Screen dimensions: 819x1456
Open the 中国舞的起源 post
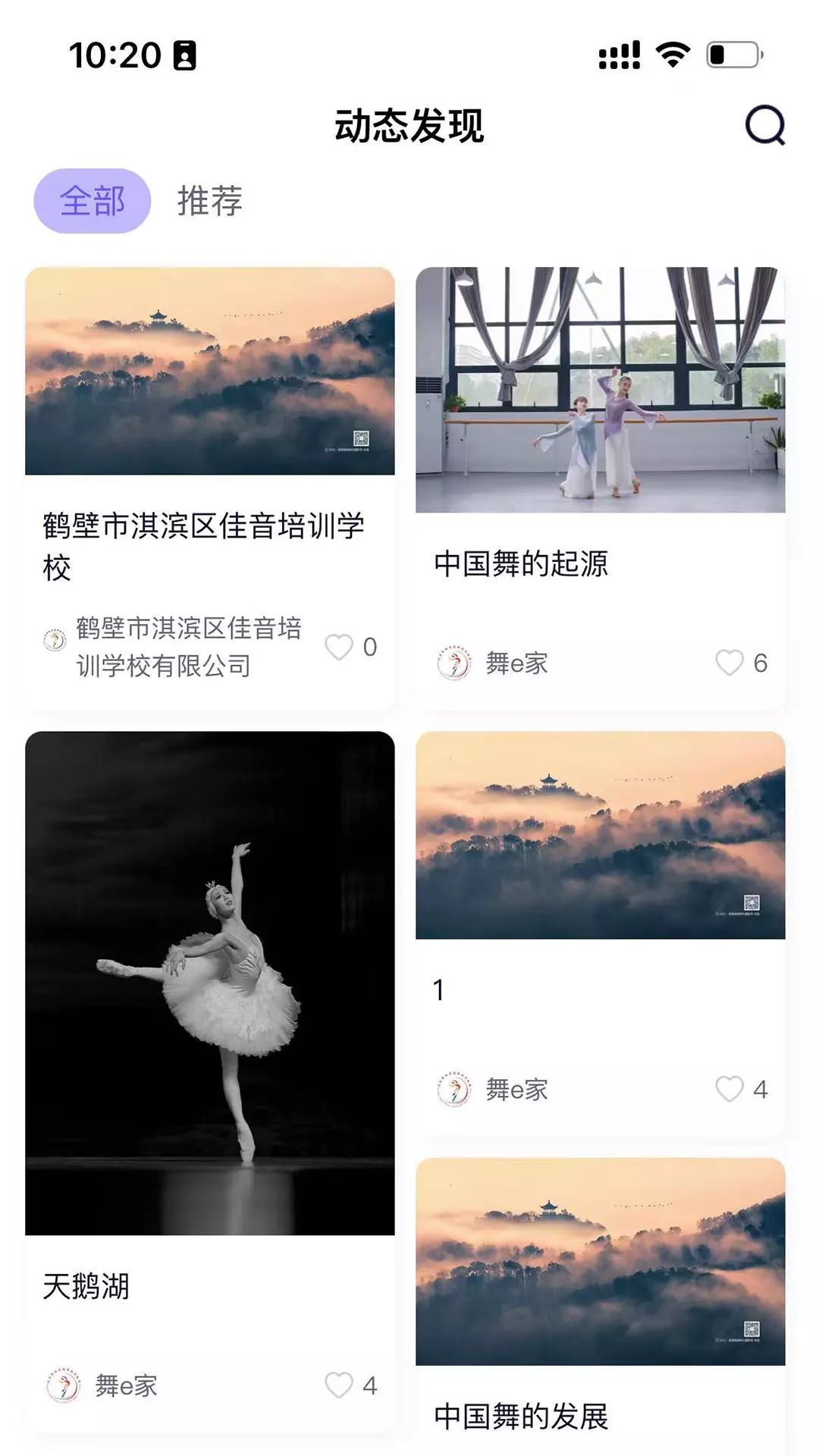(x=601, y=488)
